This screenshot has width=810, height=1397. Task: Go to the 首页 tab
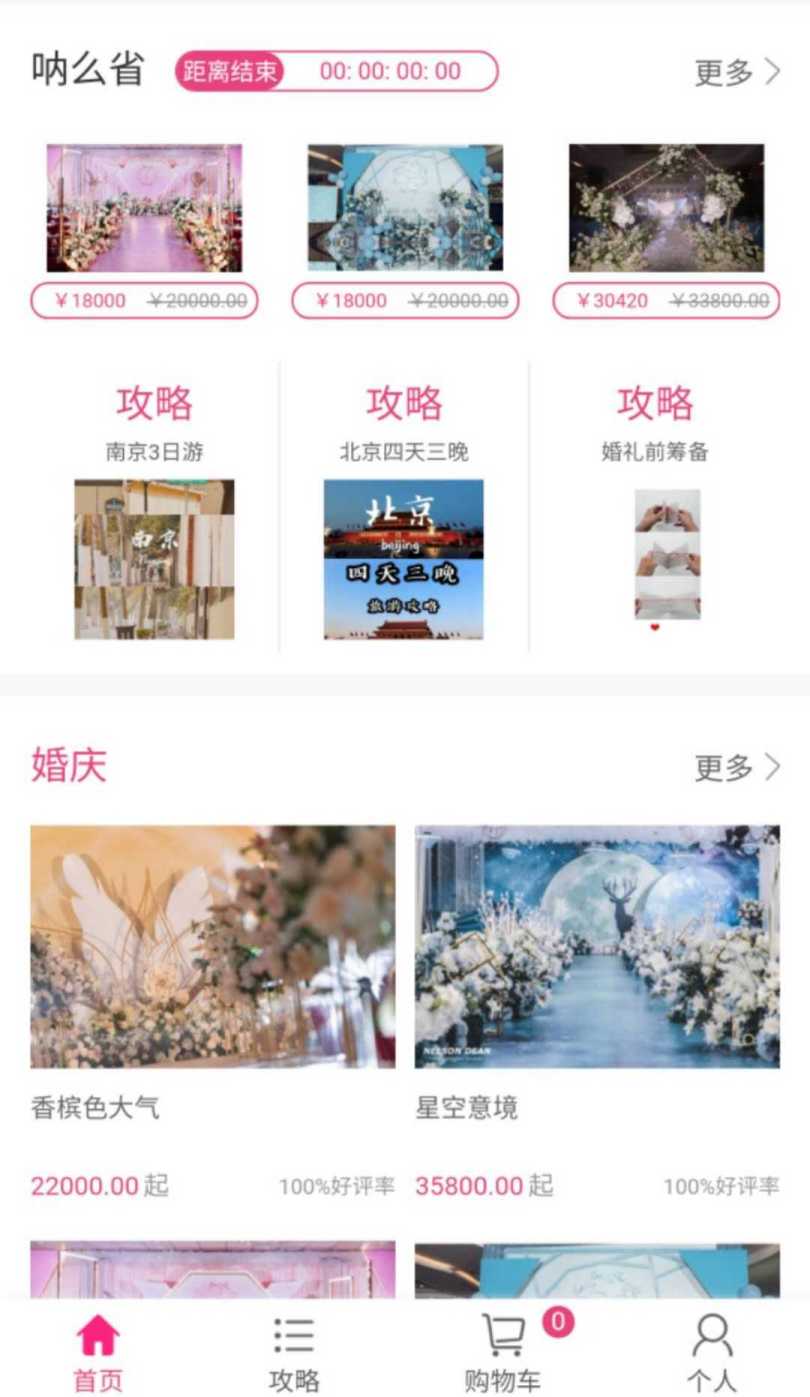click(x=98, y=1353)
